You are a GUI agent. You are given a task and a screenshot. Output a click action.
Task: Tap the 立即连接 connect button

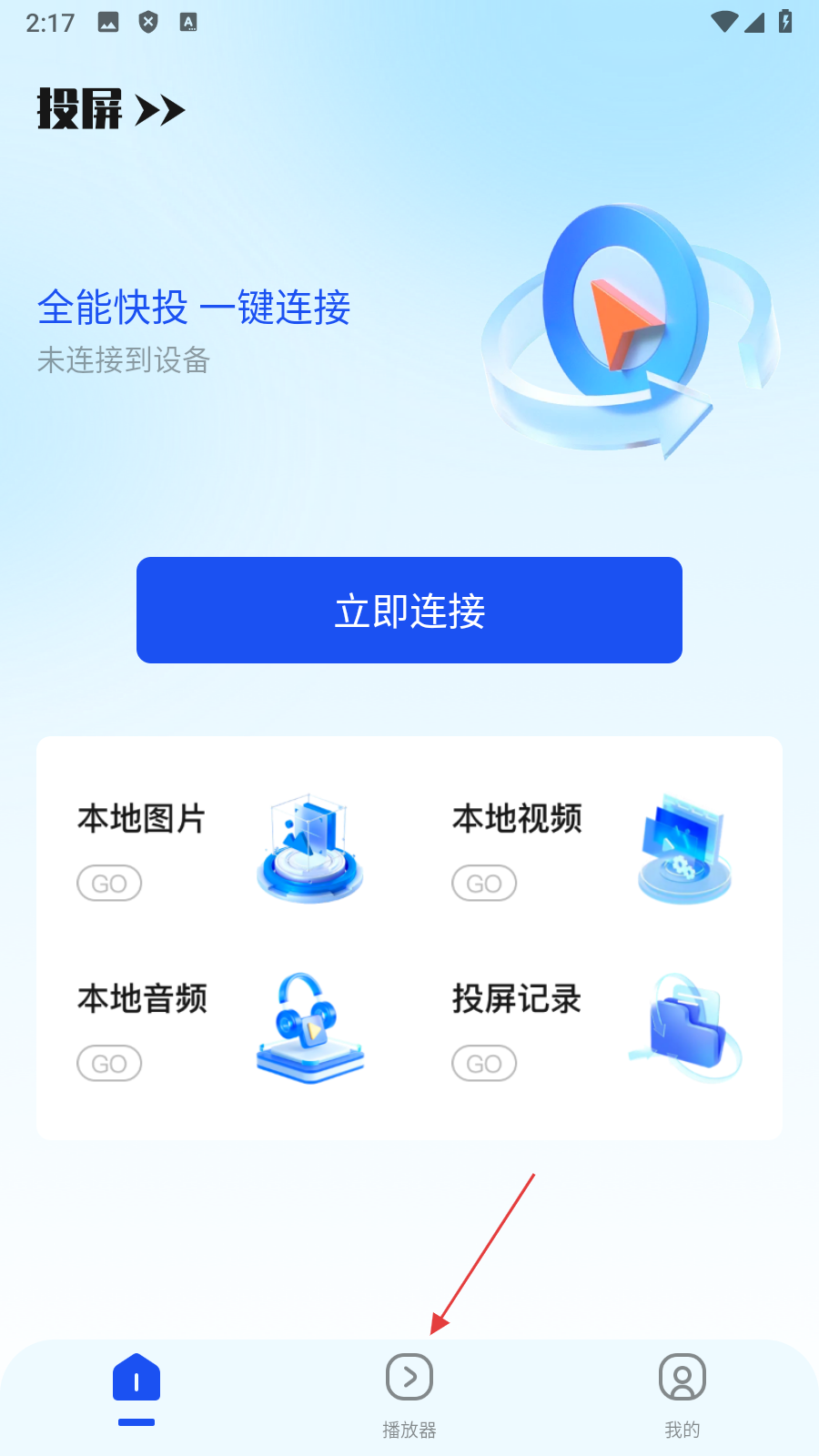click(409, 610)
